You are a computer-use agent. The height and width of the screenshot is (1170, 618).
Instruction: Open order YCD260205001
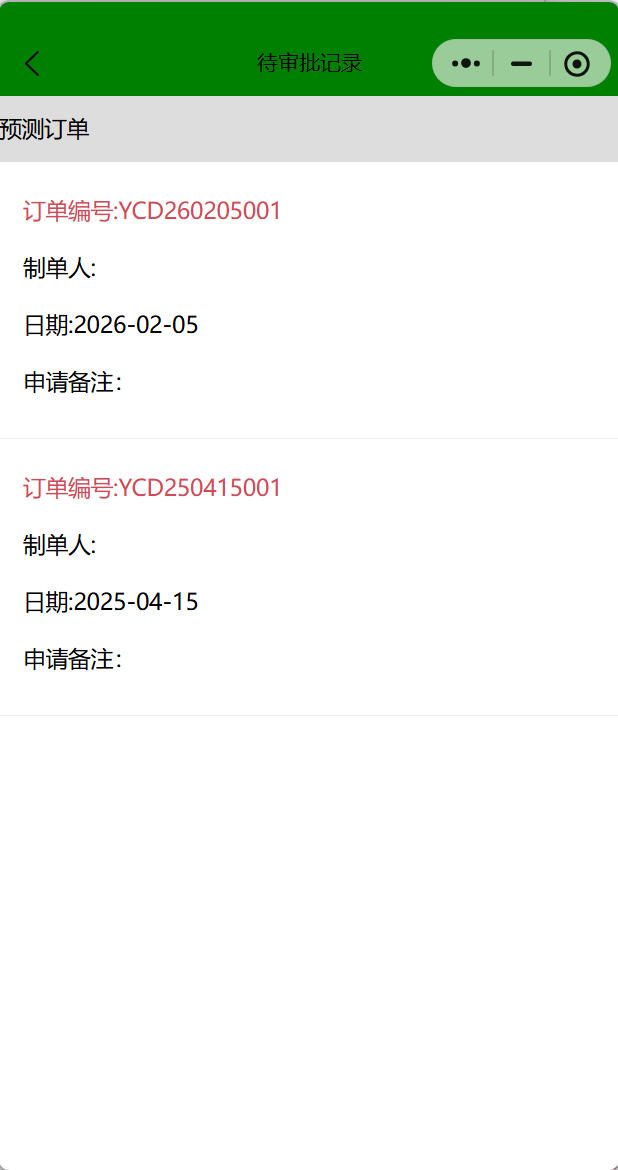(x=152, y=211)
